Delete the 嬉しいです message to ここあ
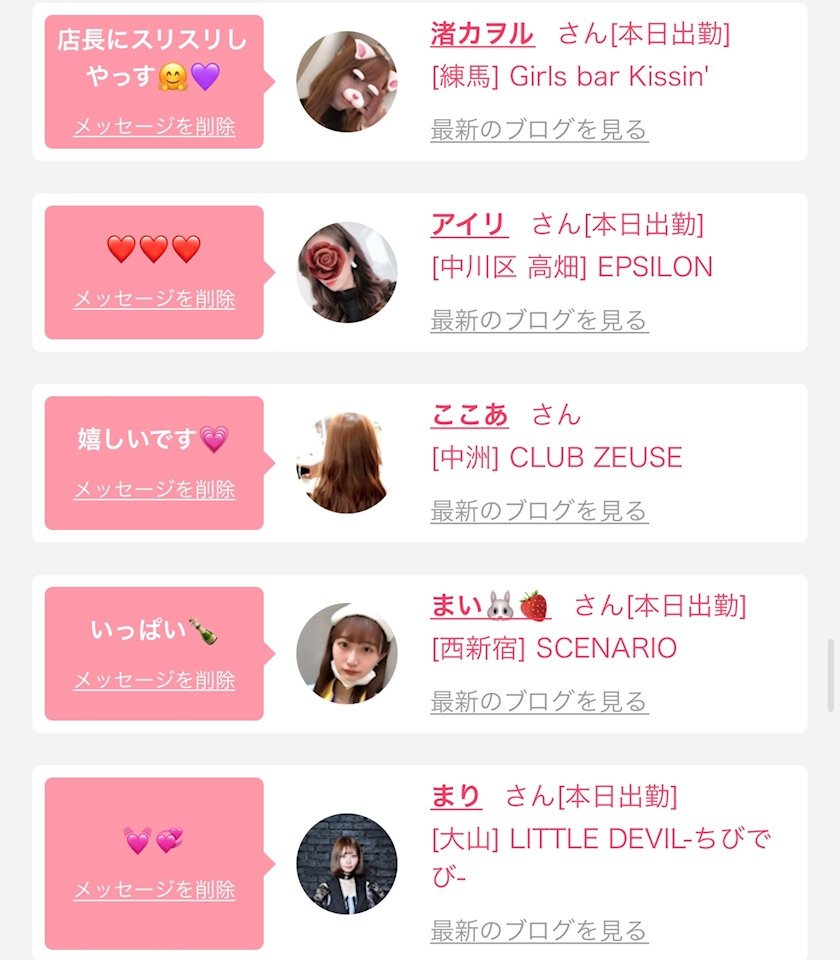 154,490
